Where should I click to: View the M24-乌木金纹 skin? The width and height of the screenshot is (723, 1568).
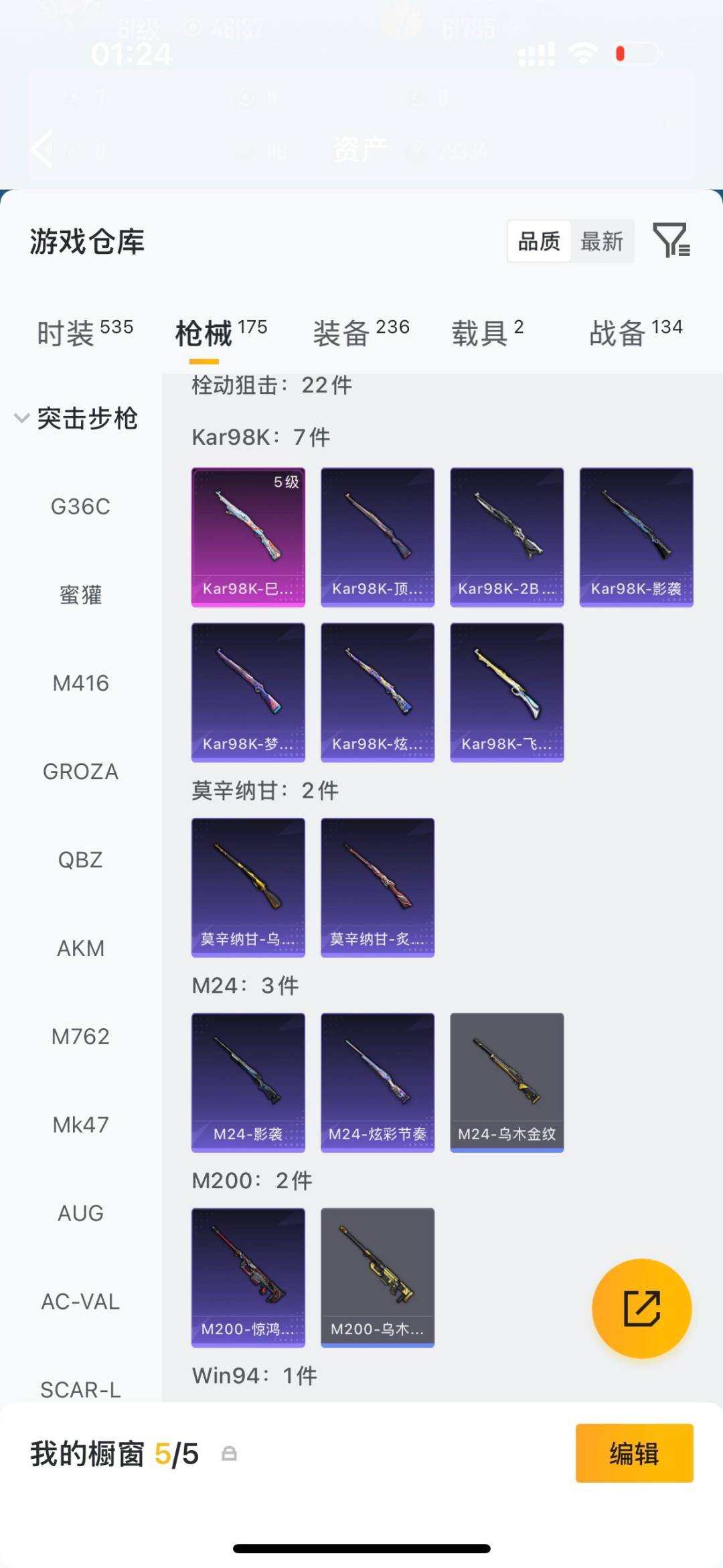tap(507, 1082)
